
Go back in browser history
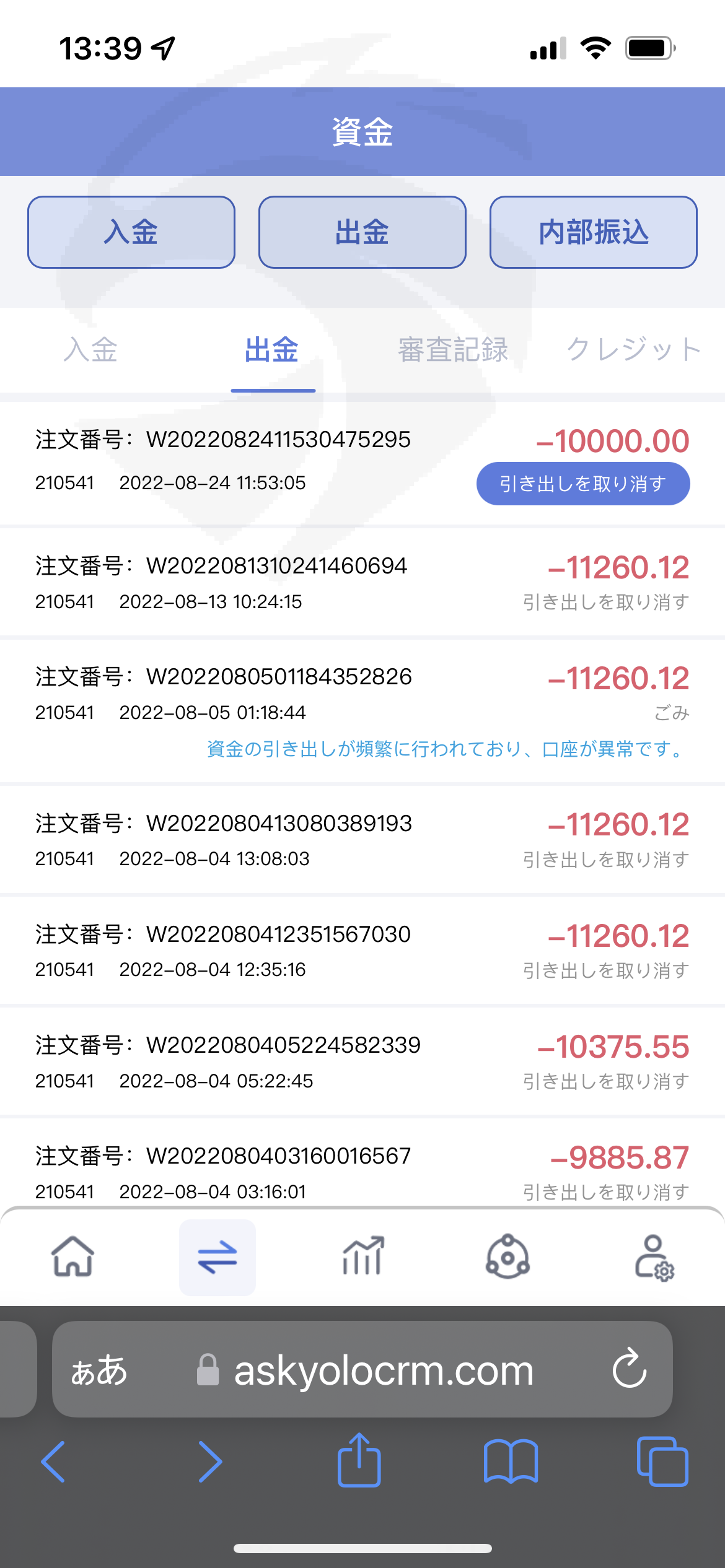(x=53, y=1461)
